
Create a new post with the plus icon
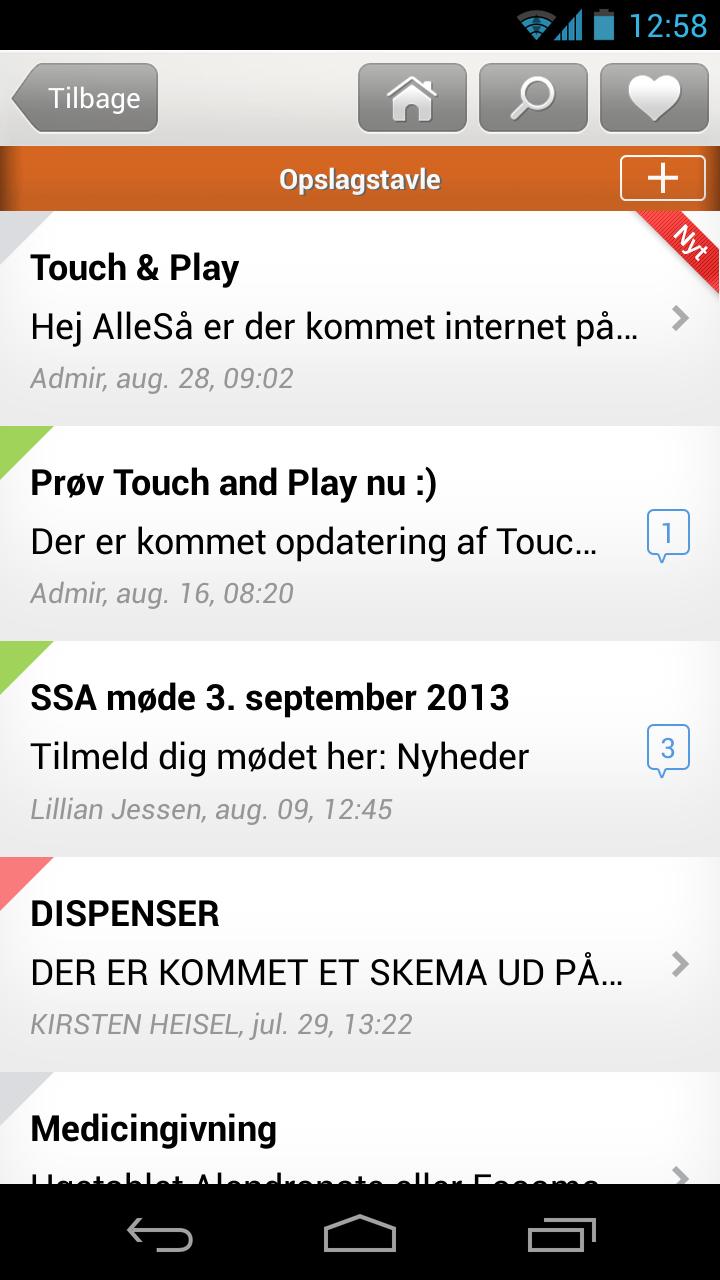coord(662,177)
